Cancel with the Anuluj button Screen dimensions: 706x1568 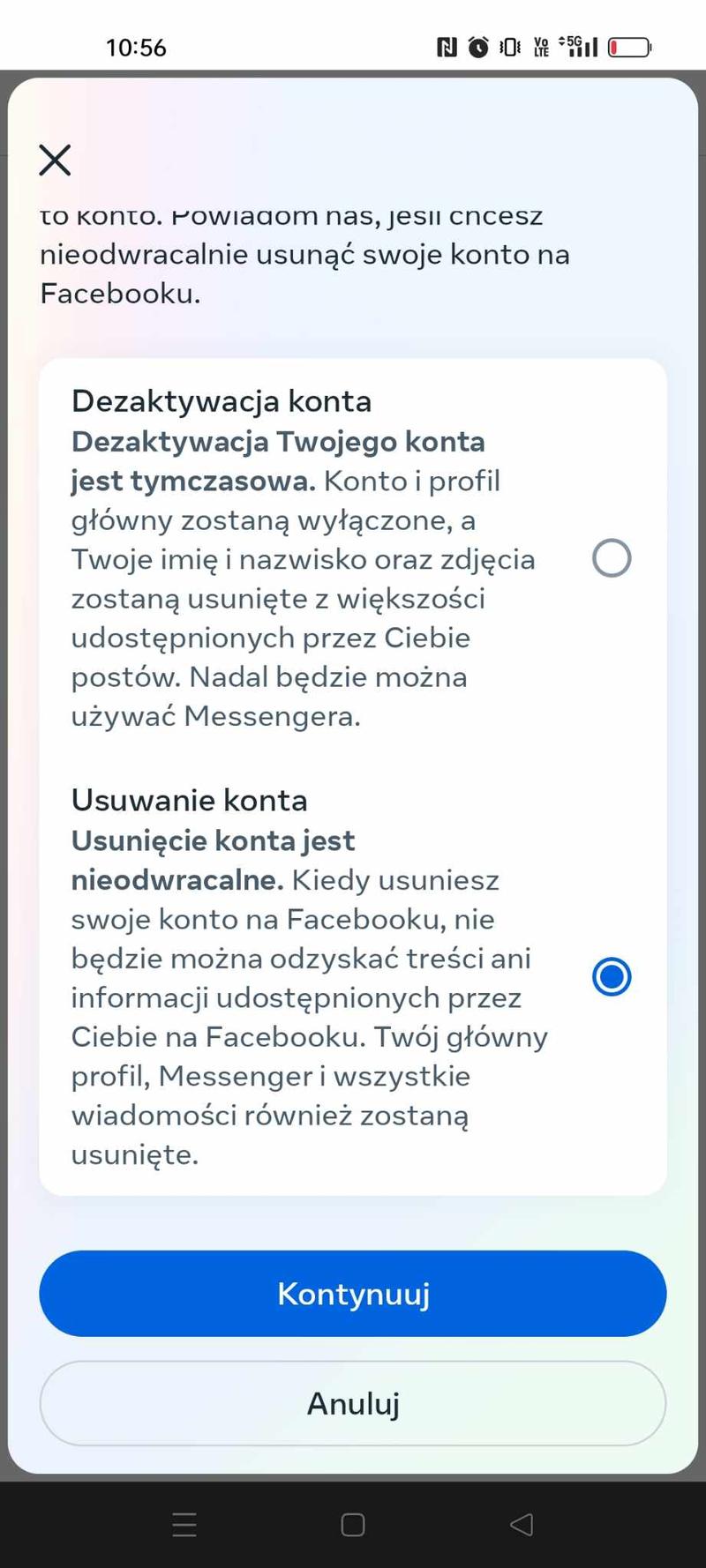click(353, 1403)
